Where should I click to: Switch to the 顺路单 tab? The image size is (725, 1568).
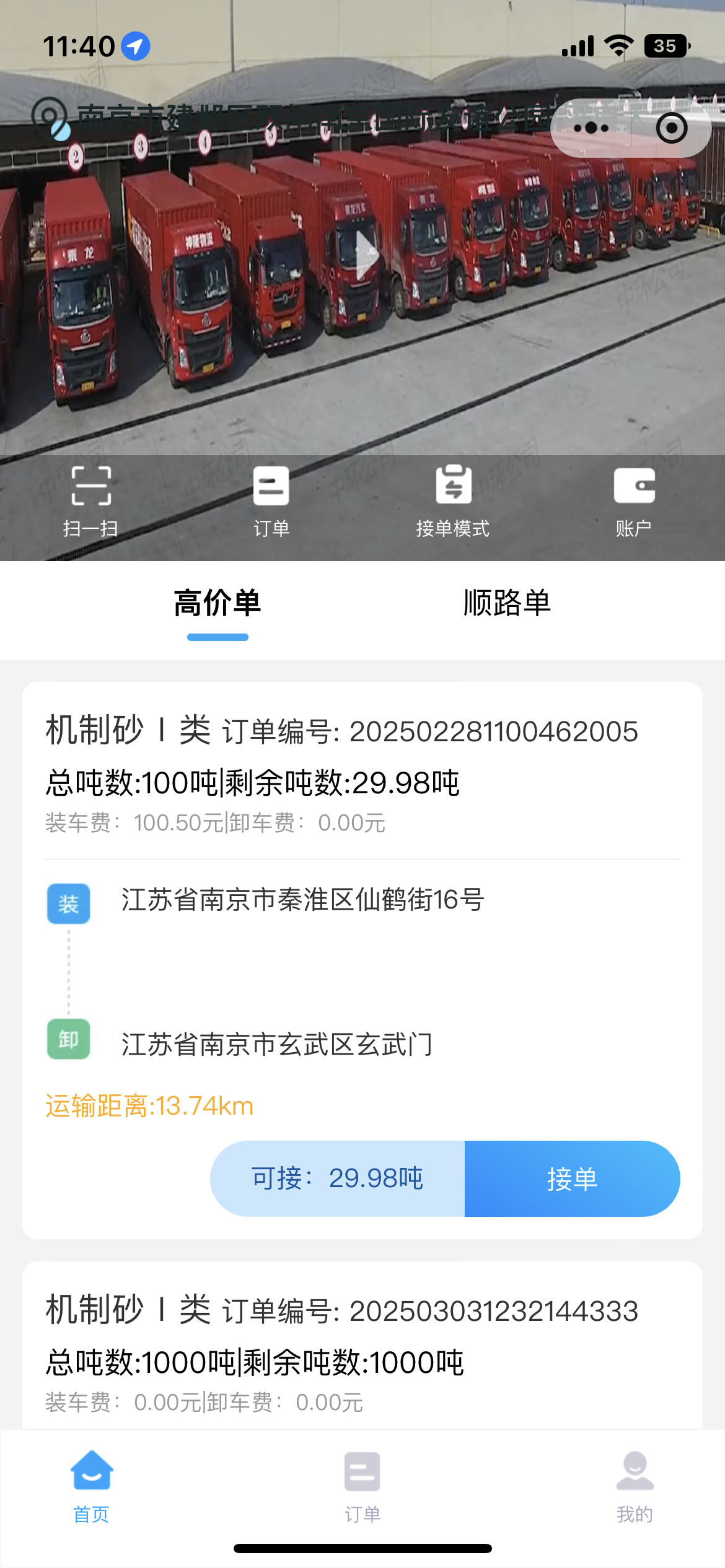(x=507, y=603)
